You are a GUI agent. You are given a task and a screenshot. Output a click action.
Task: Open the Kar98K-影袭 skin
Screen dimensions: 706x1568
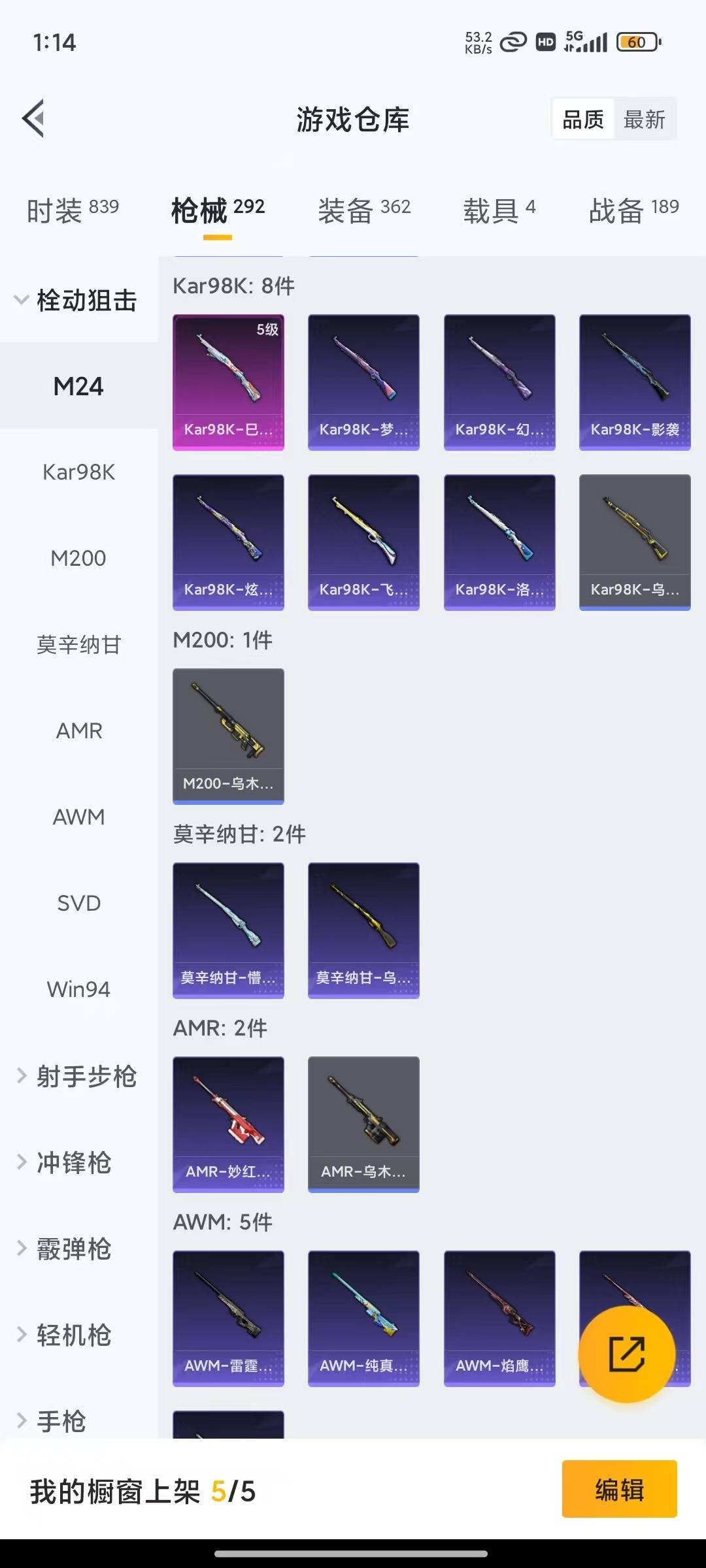(635, 382)
